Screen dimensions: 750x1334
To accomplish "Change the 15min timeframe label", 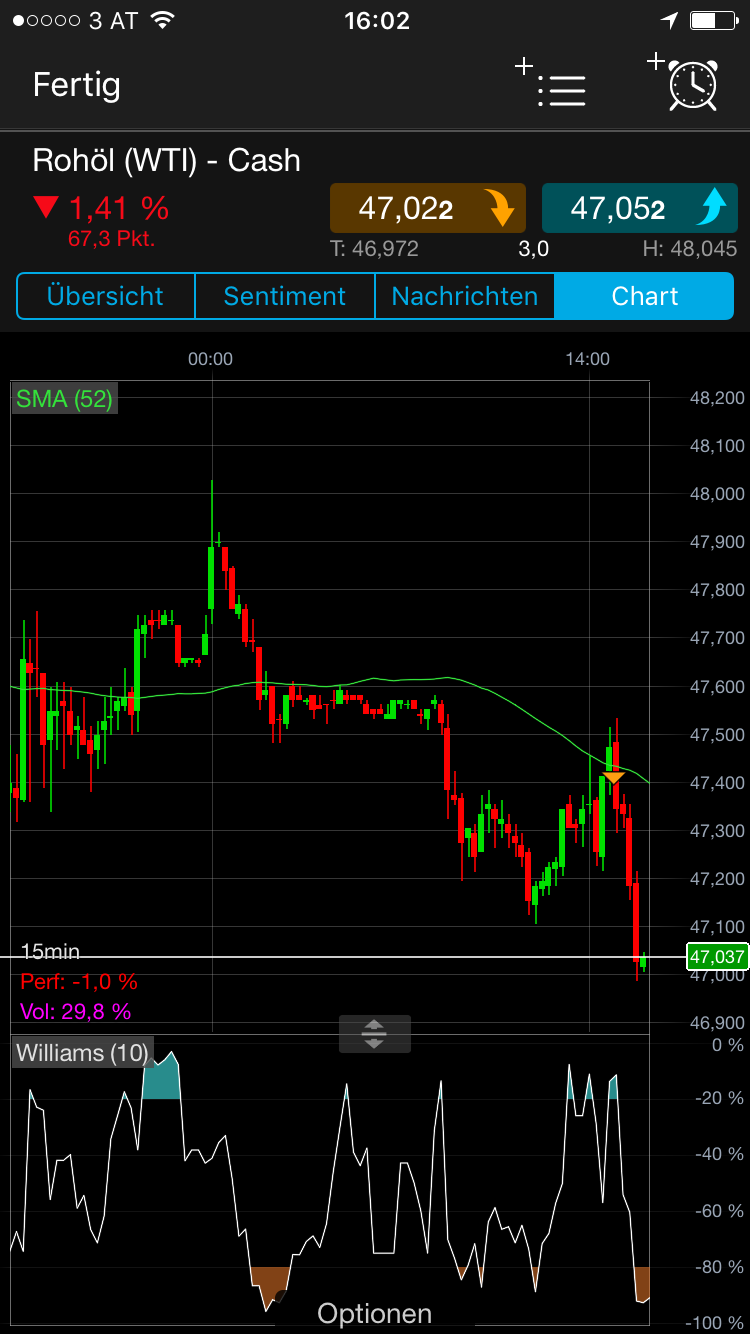I will [x=51, y=951].
